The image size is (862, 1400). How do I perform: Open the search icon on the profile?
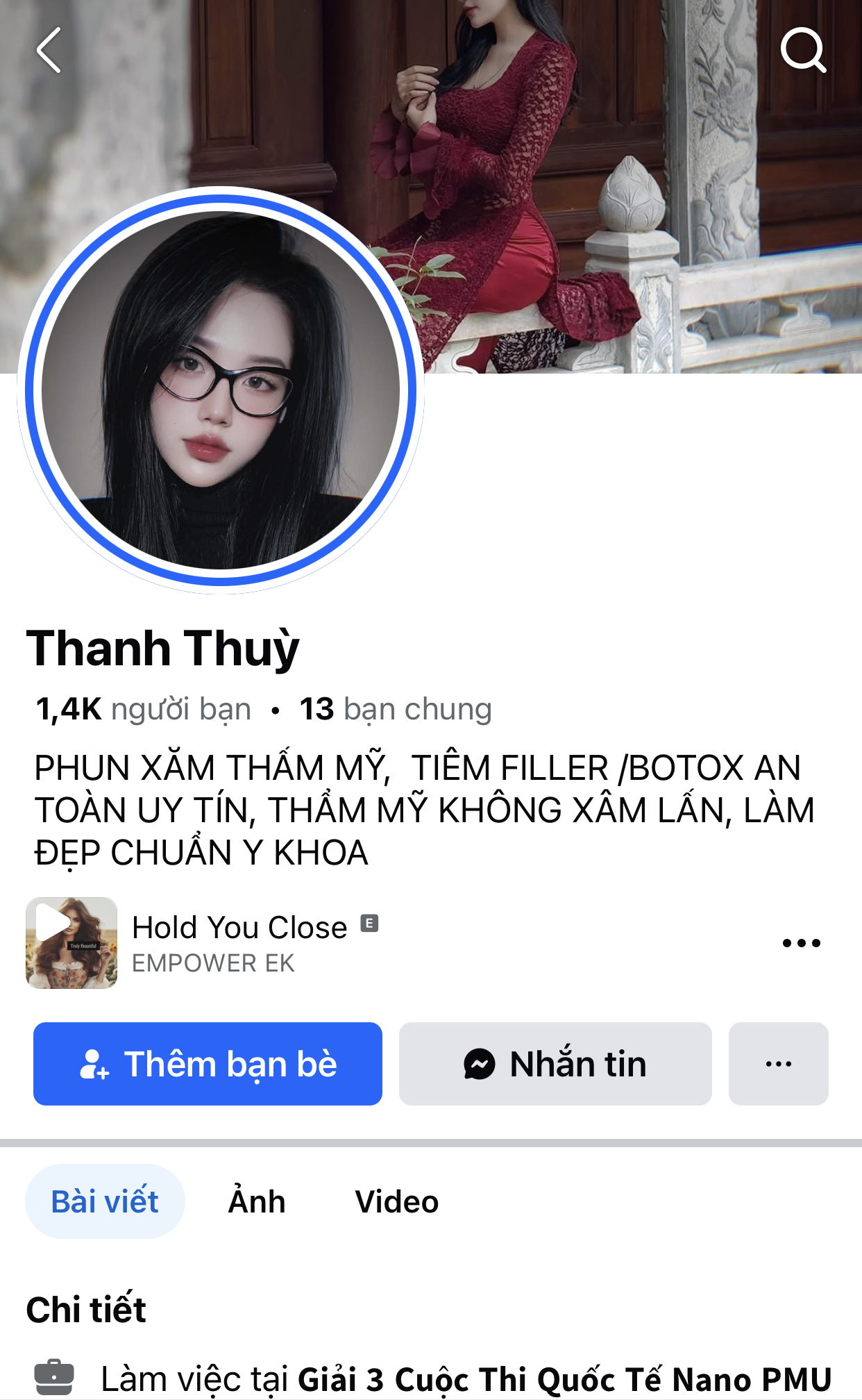[x=803, y=50]
